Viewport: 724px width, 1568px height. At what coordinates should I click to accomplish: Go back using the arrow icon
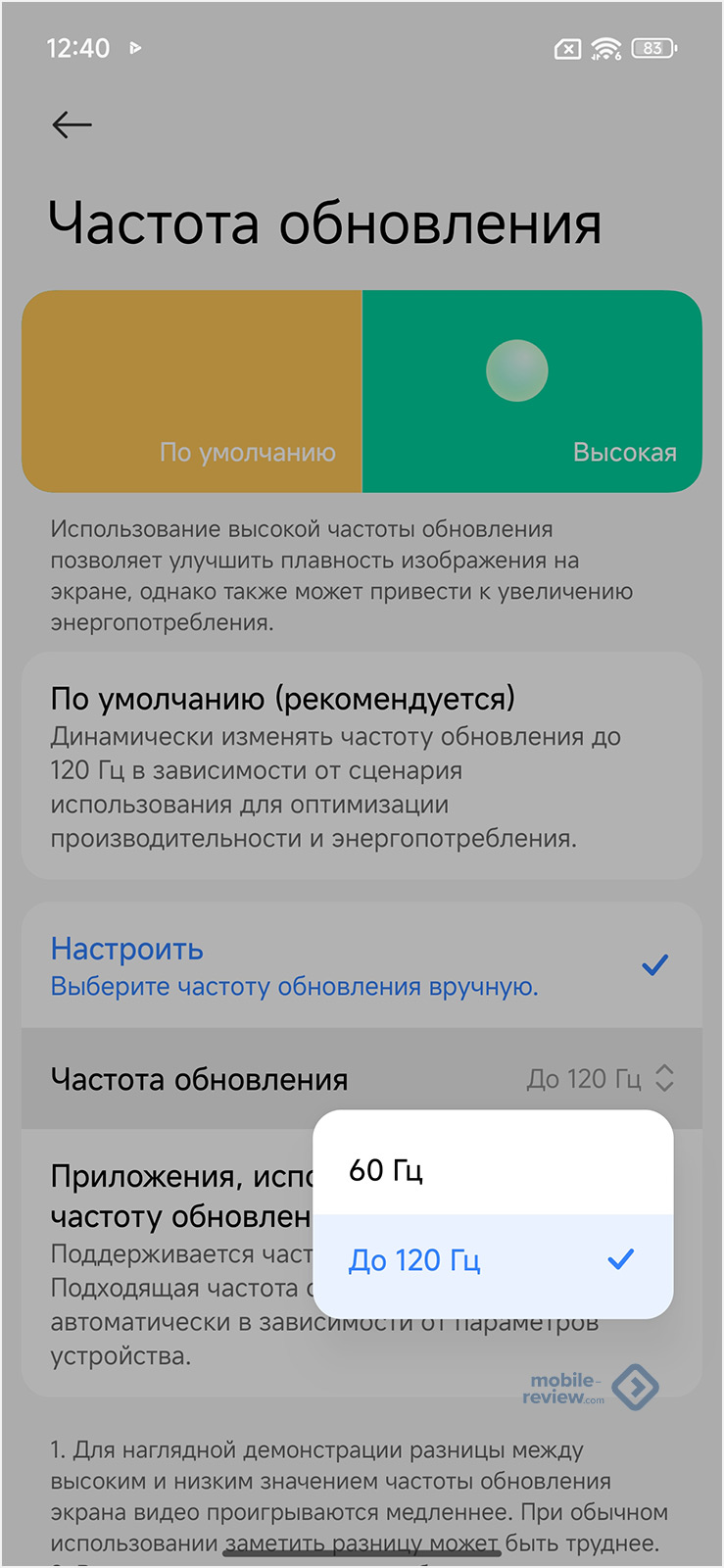click(72, 124)
